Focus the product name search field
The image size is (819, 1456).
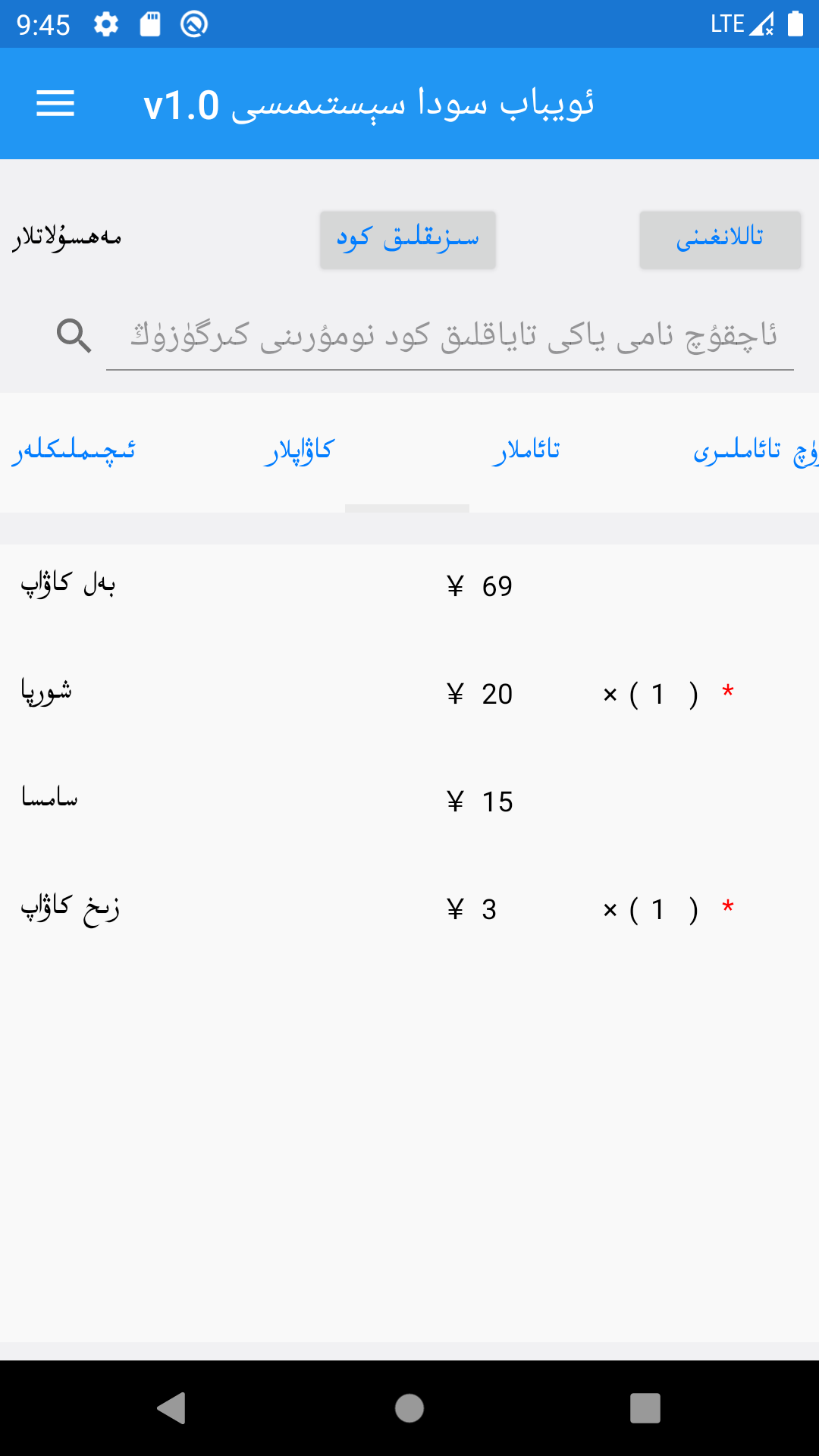click(450, 335)
